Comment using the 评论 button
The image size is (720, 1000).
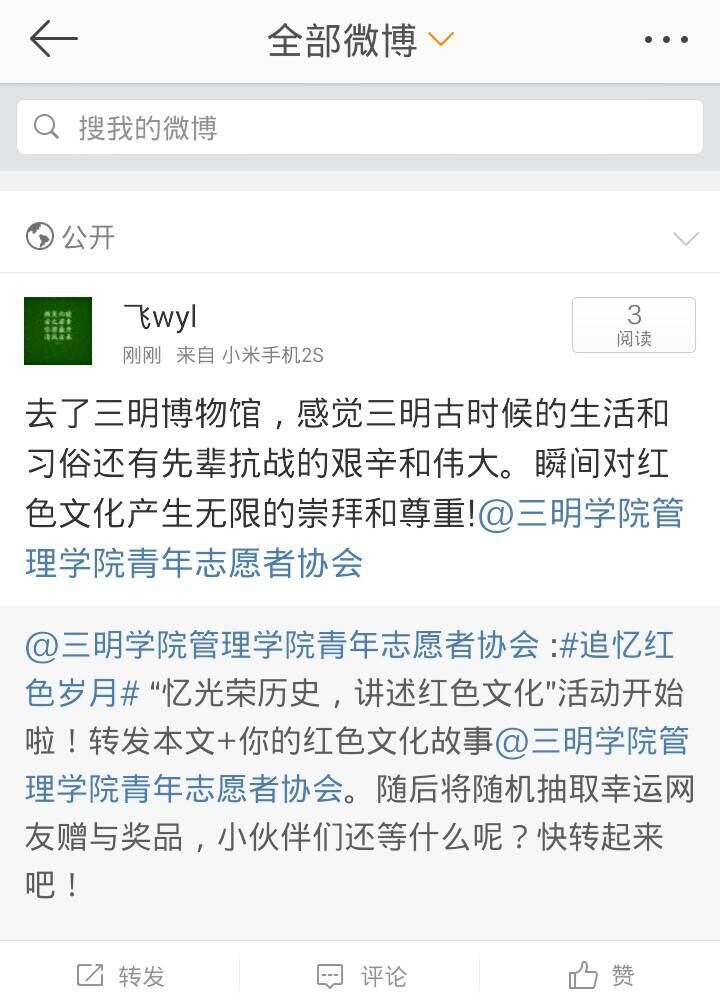361,975
